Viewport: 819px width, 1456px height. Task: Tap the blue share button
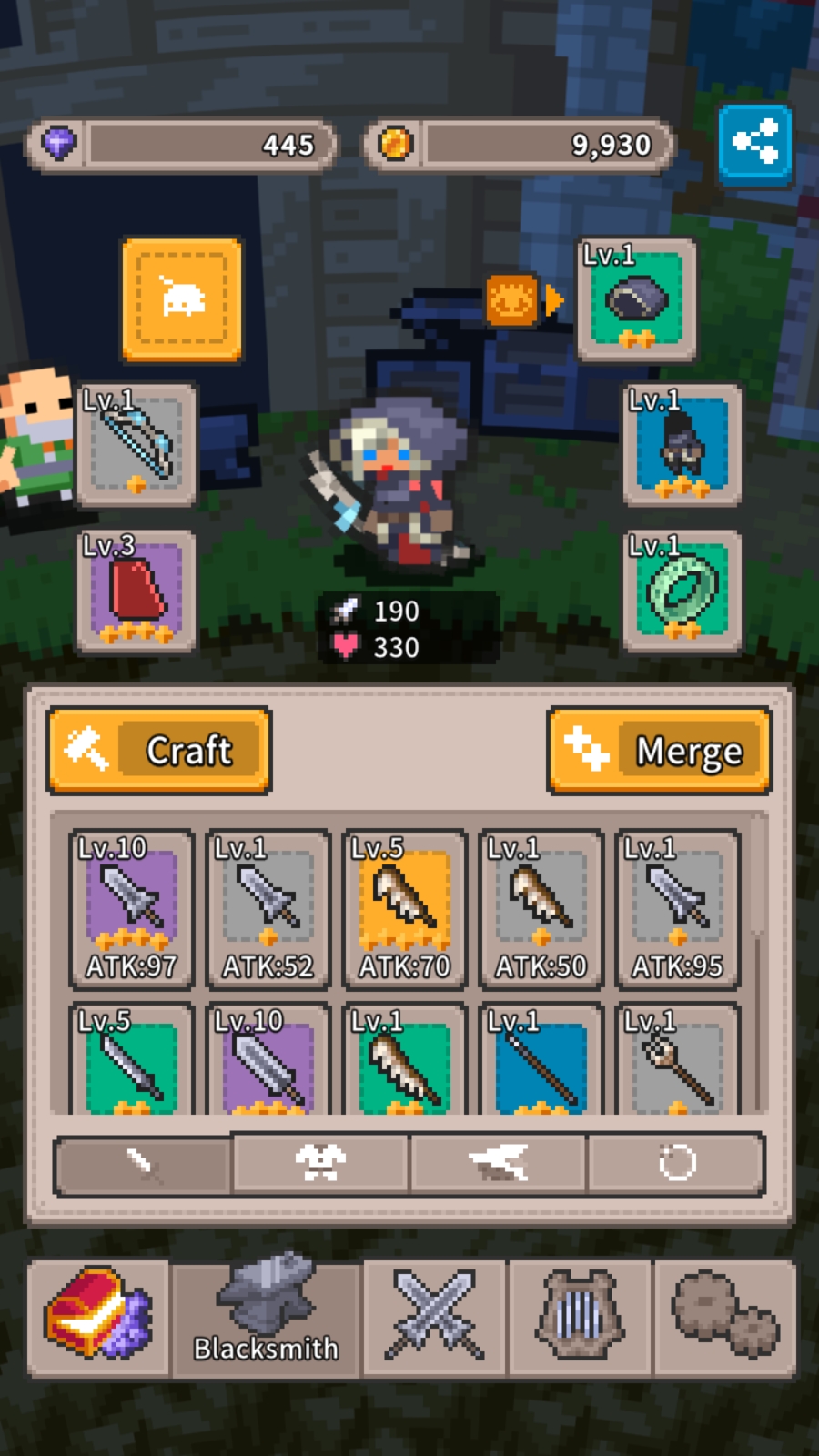click(754, 144)
